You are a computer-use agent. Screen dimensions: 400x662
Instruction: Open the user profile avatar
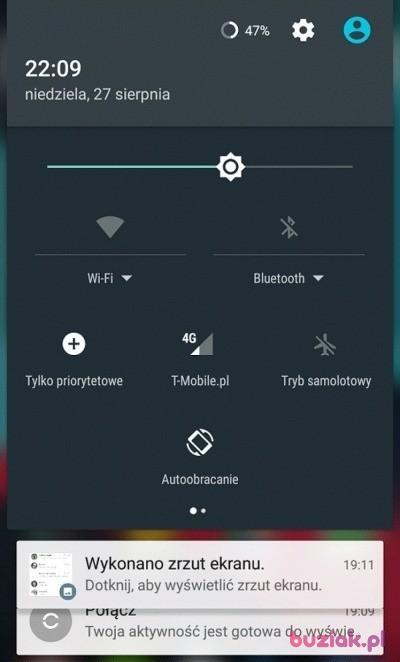(x=357, y=30)
